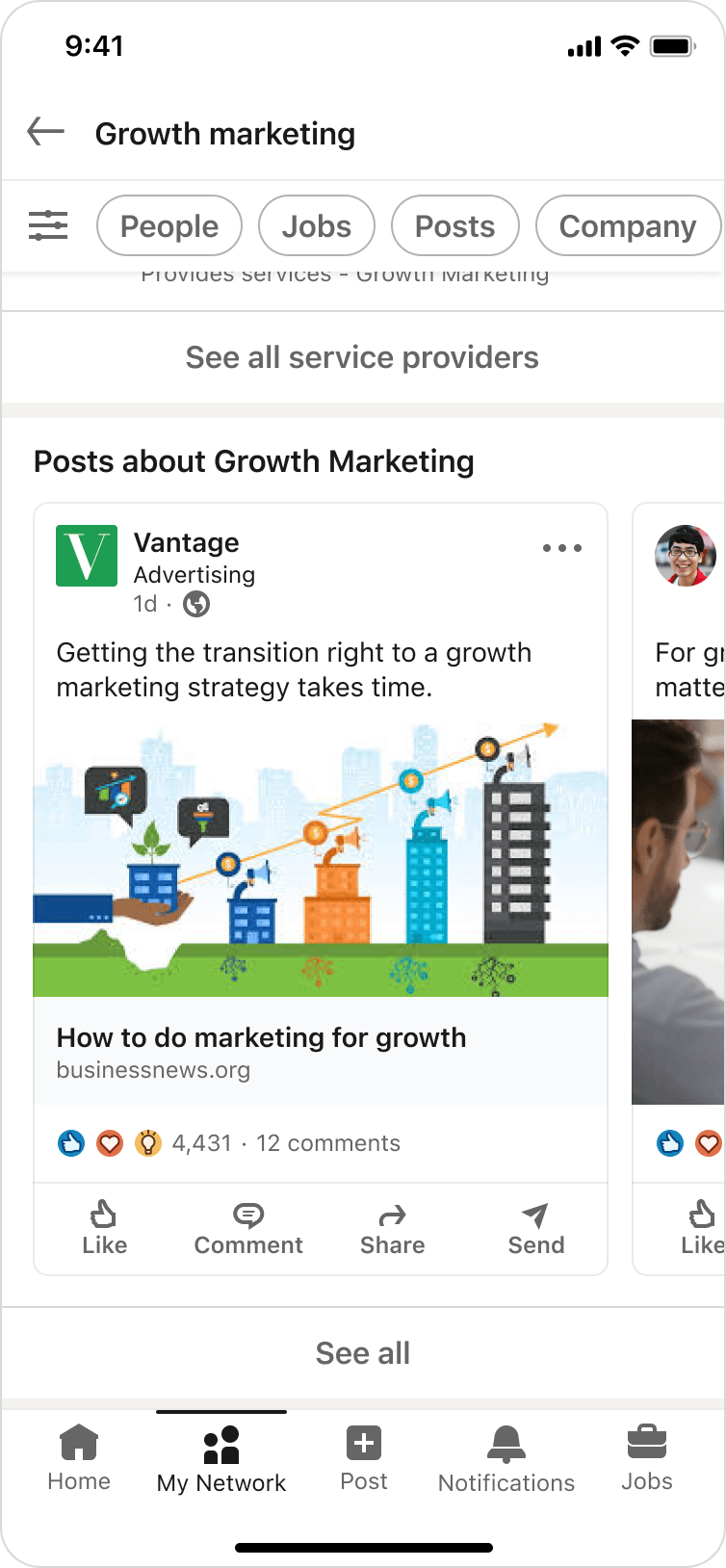Image resolution: width=726 pixels, height=1568 pixels.
Task: Send Vantage's post in a message
Action: point(536,1228)
